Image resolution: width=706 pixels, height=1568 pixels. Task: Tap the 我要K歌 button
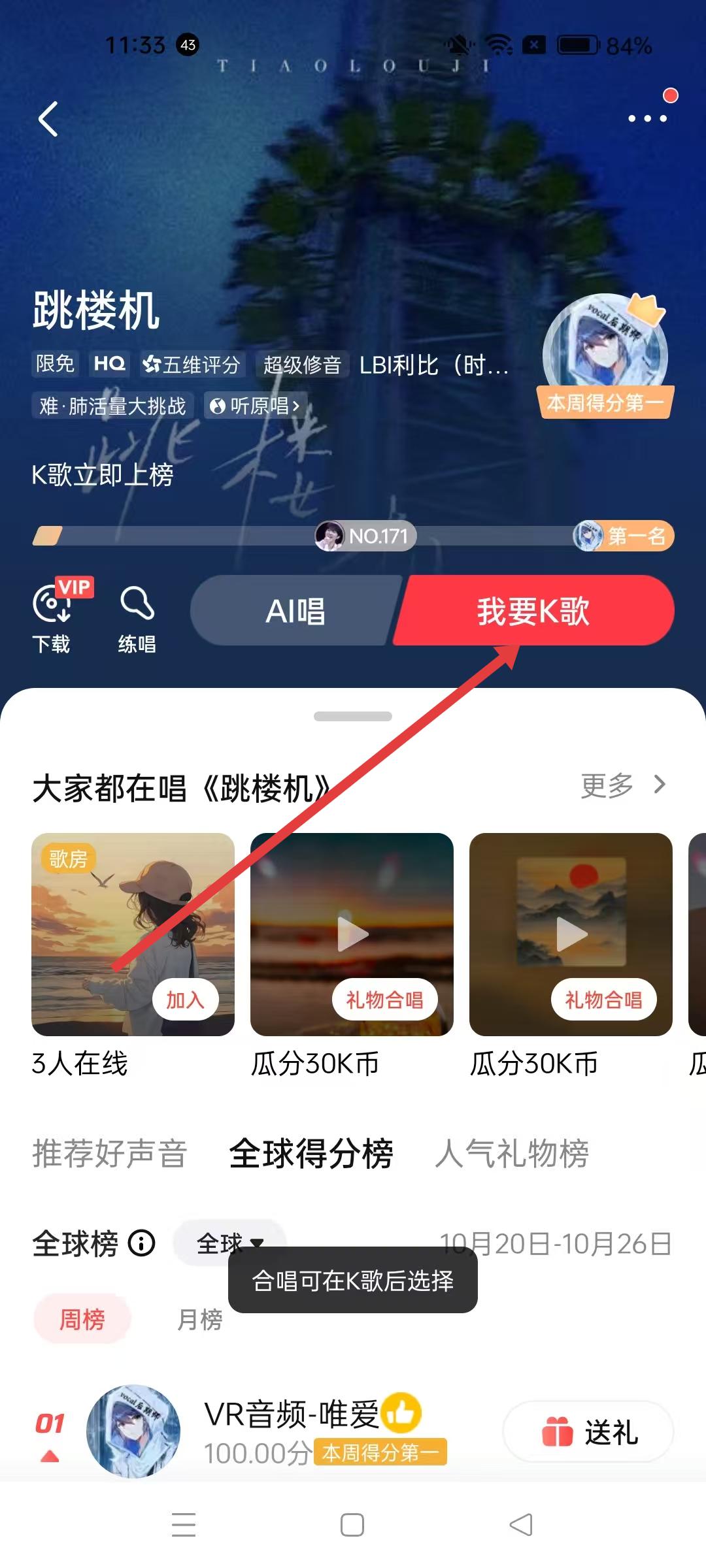(x=533, y=611)
